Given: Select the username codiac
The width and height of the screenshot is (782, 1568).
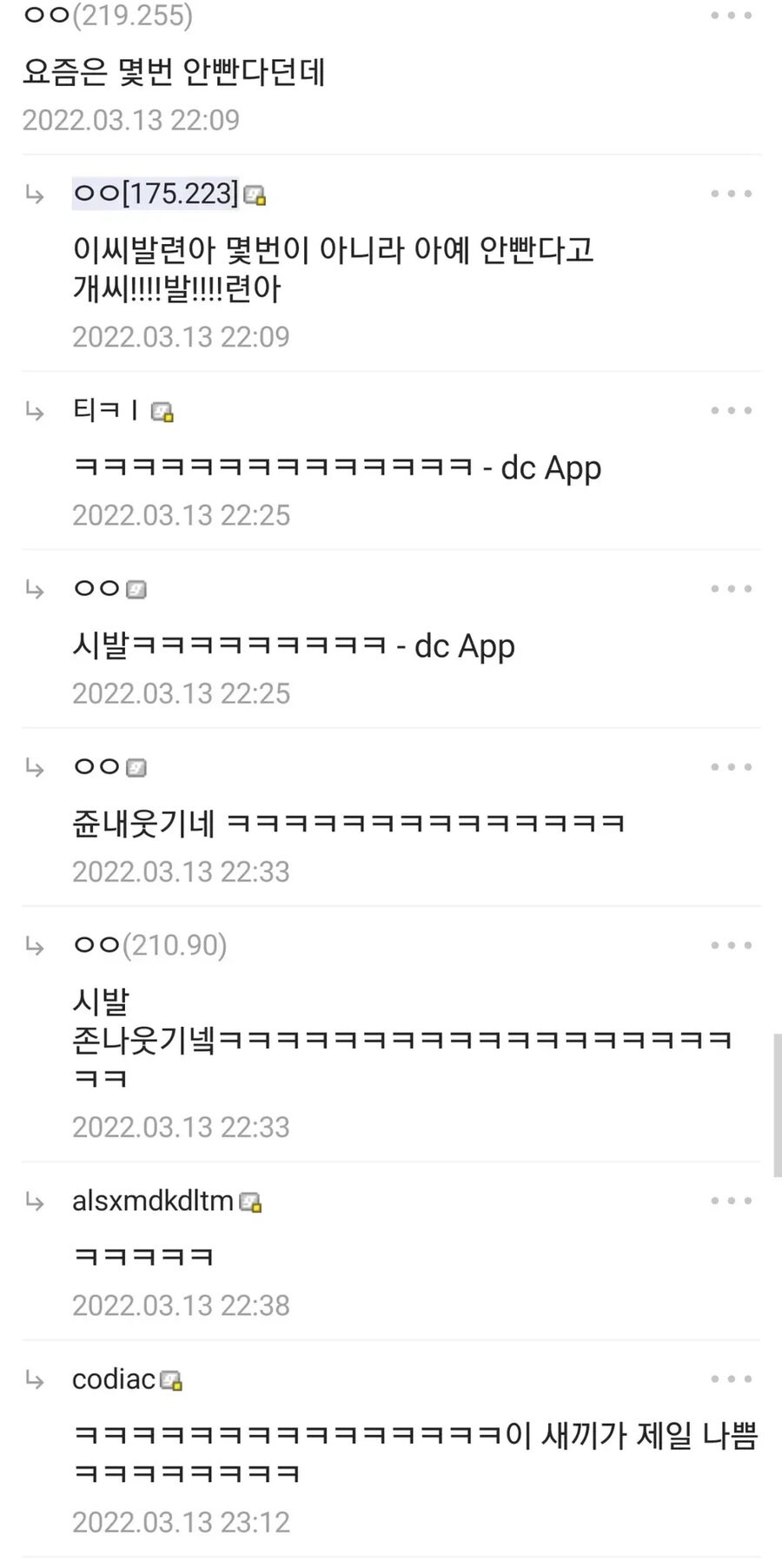Looking at the screenshot, I should (x=111, y=1379).
